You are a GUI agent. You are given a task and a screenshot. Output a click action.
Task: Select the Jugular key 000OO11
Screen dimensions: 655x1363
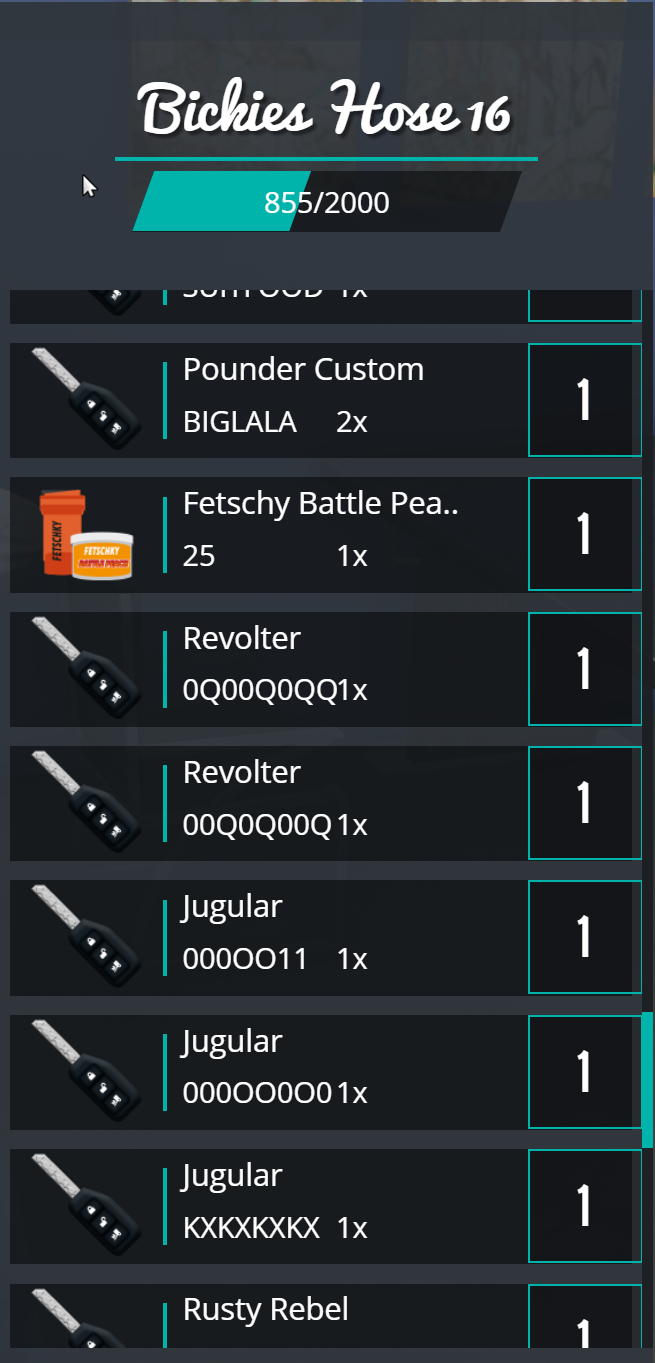(269, 938)
